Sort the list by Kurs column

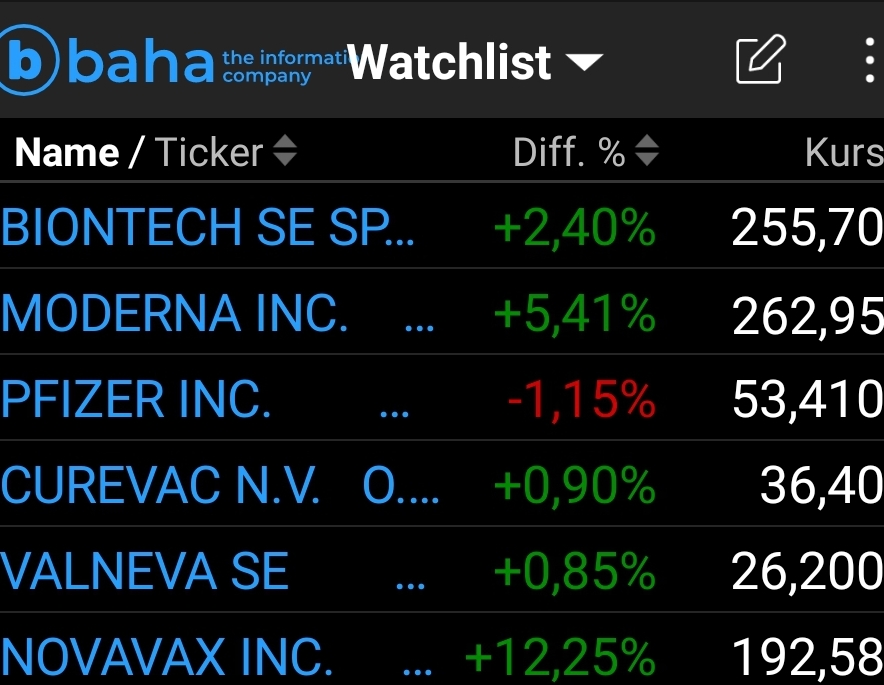point(844,153)
